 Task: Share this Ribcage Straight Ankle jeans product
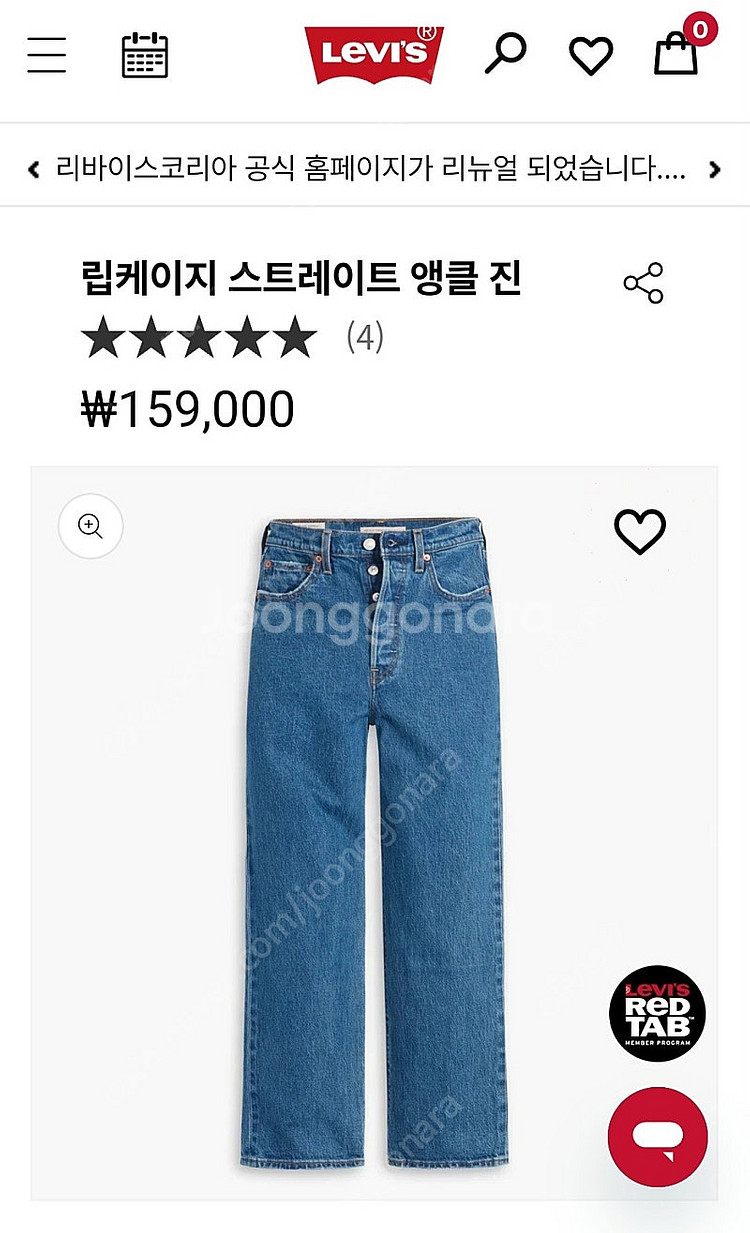(643, 283)
